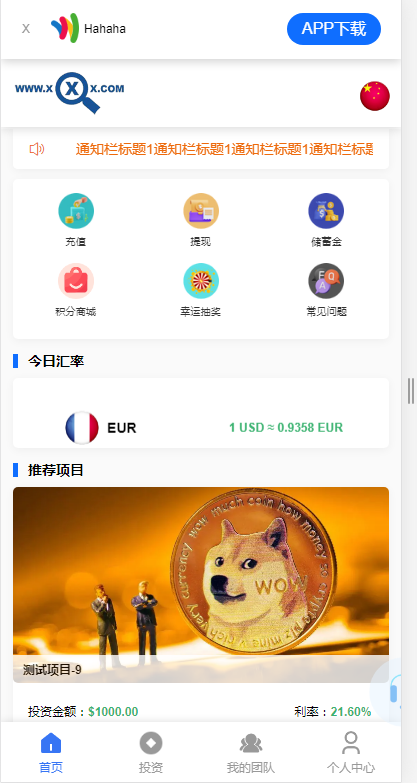417x783 pixels.
Task: Open the 常见问题 FAQ shortcut
Action: coord(326,290)
